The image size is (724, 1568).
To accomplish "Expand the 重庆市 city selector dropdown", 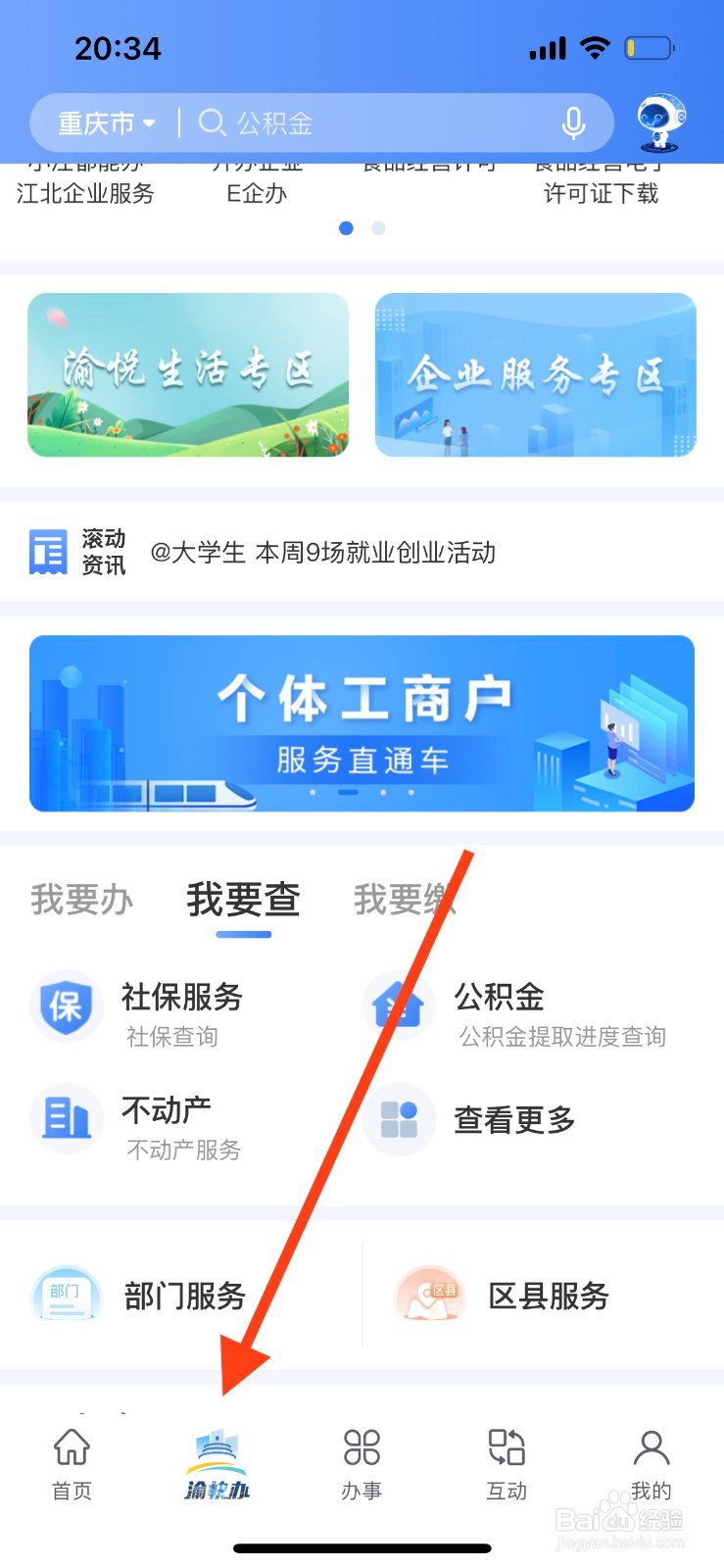I will pos(104,122).
